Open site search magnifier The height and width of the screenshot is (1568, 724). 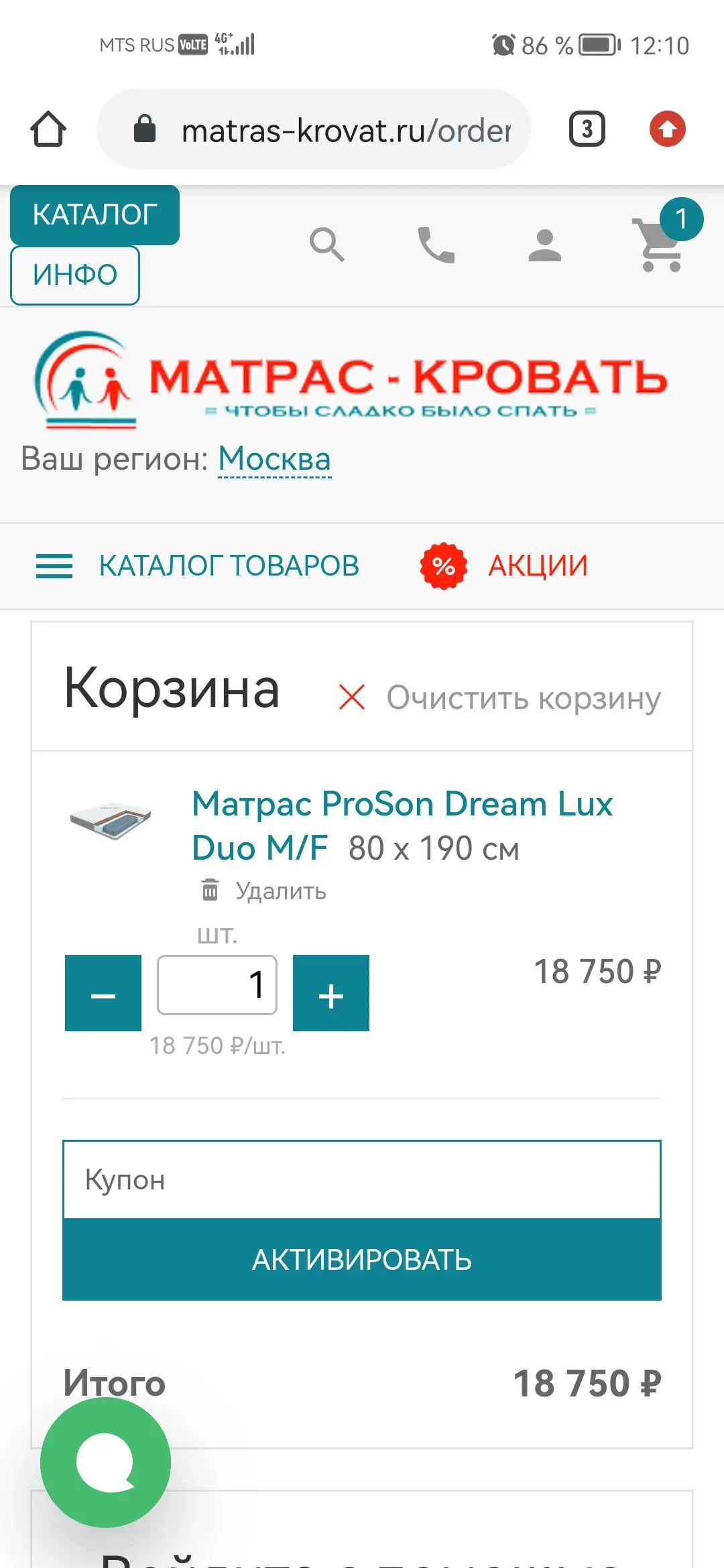326,245
